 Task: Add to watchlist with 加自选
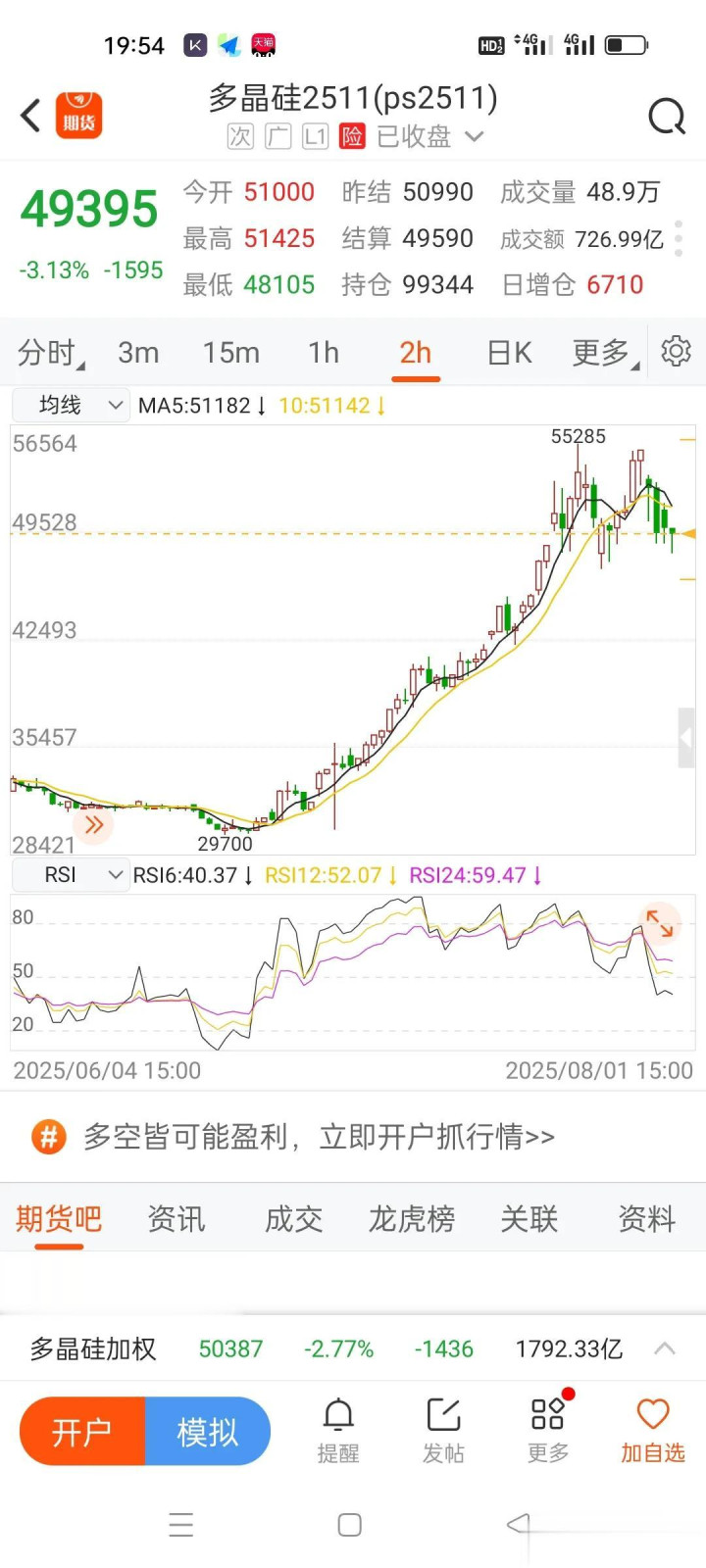coord(652,1431)
